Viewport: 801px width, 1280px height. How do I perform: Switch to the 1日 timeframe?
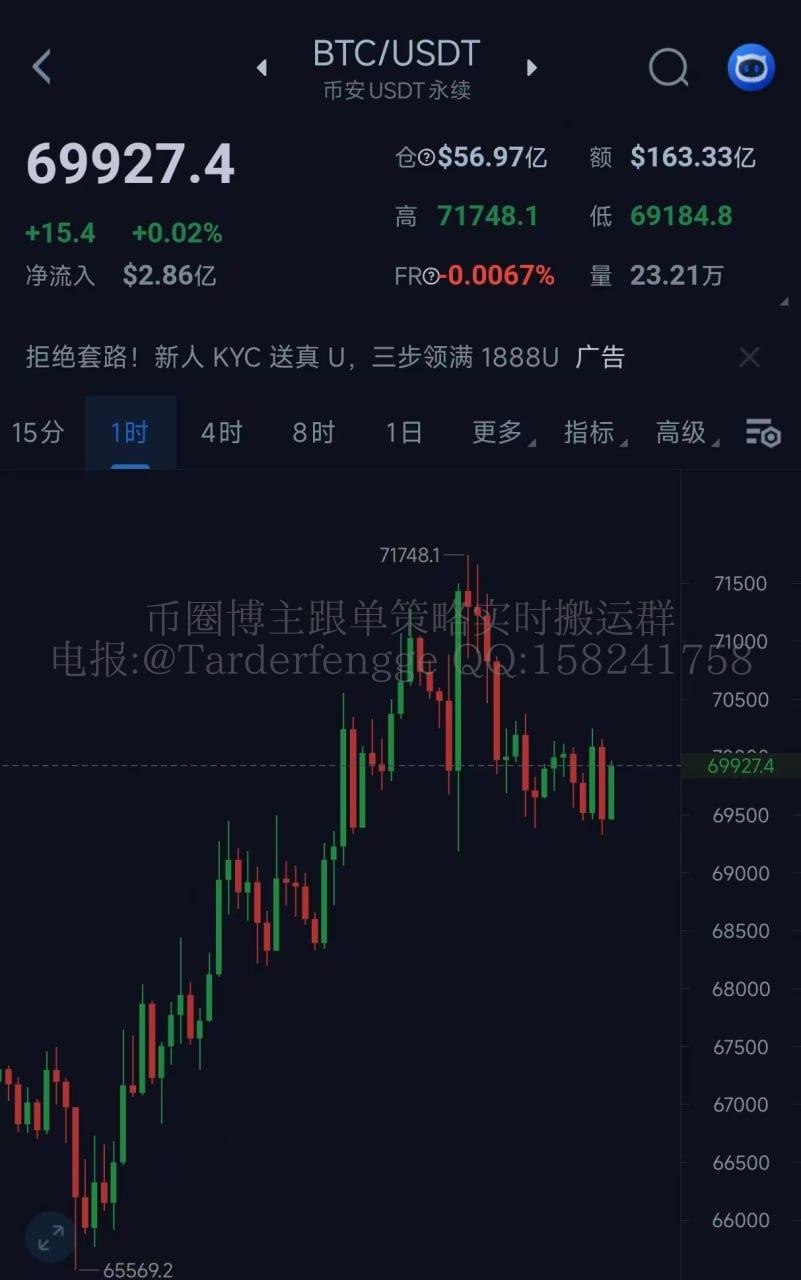coord(404,433)
